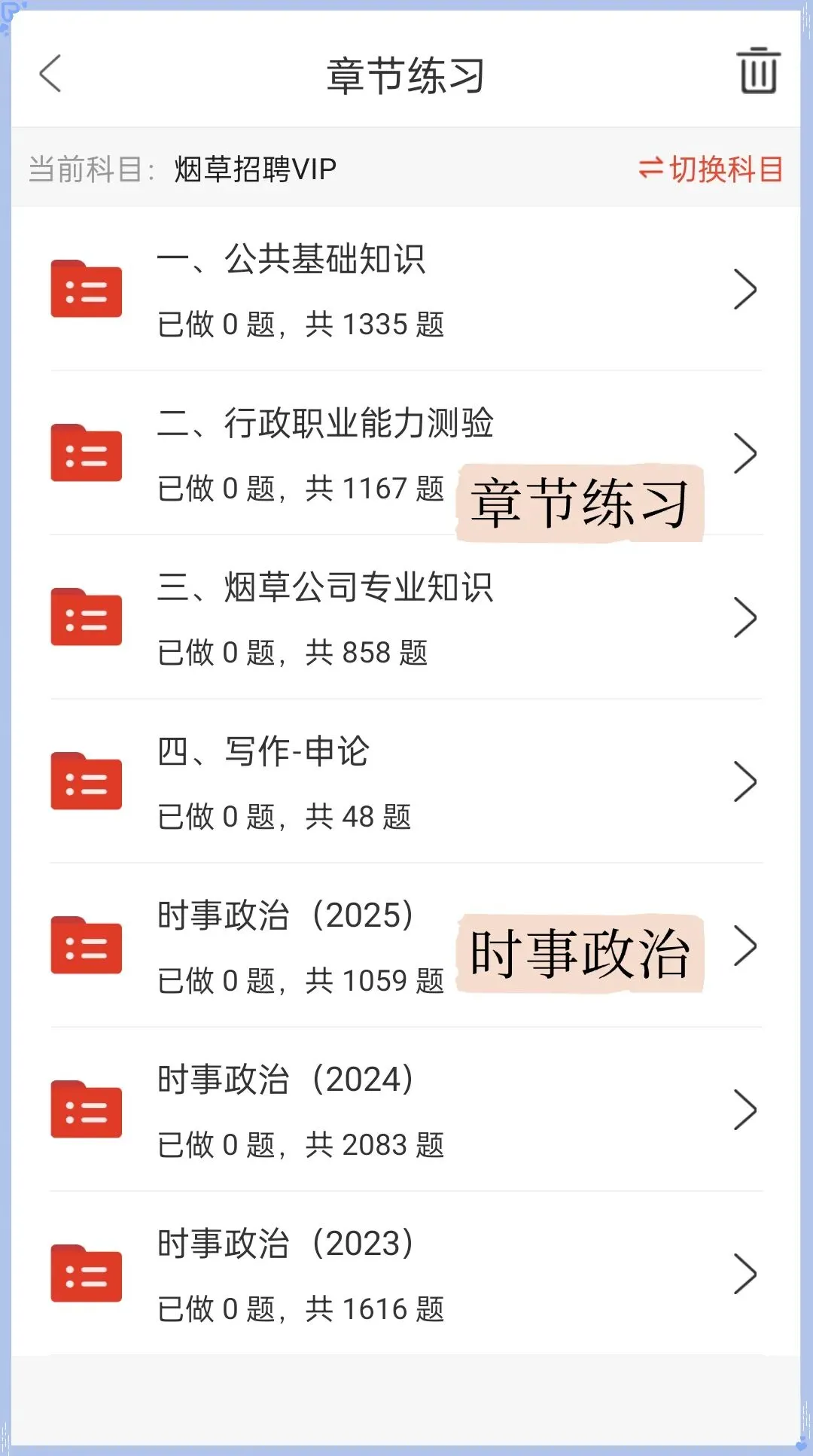Tap the trash can icon
Screen dimensions: 813x1456
[x=758, y=71]
